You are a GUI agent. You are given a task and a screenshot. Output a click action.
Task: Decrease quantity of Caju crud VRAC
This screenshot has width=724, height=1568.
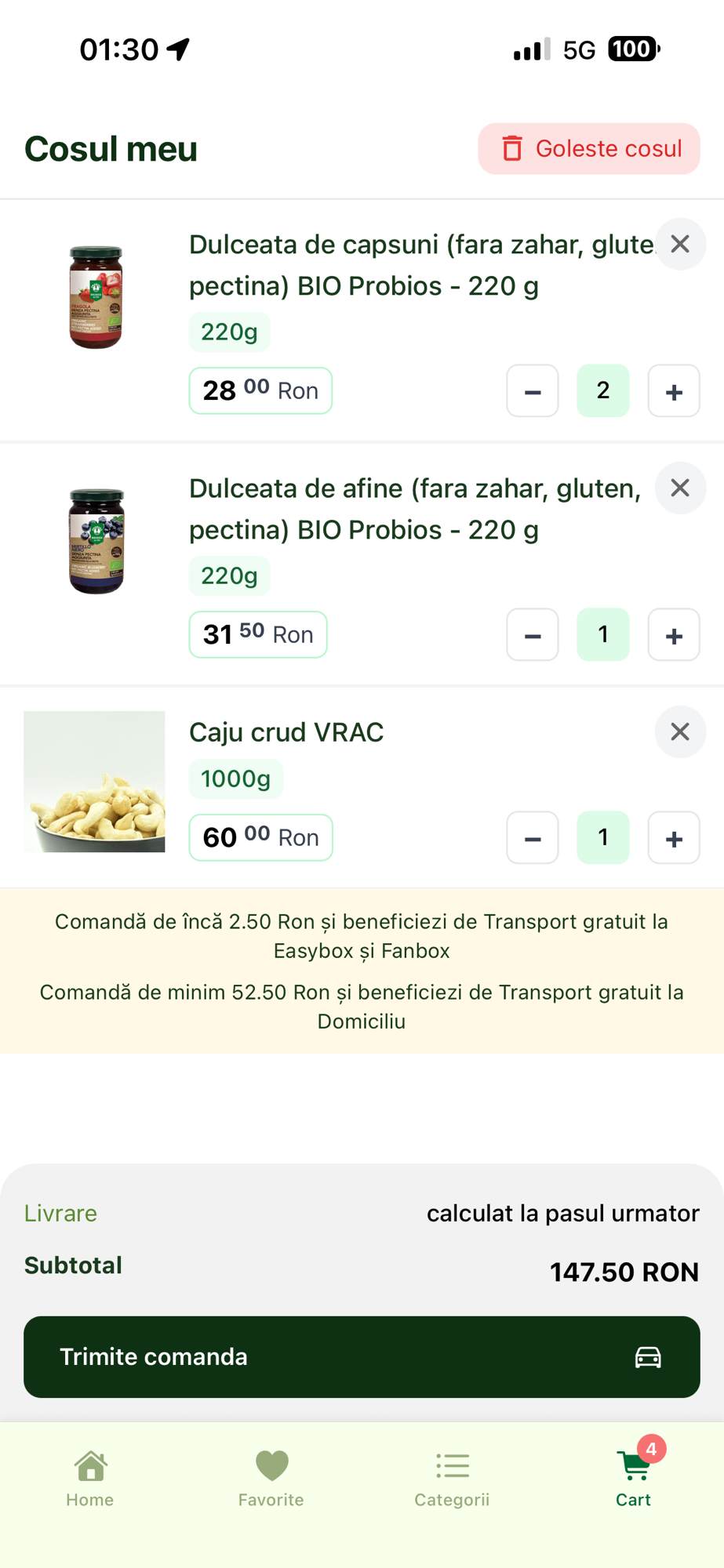[533, 838]
